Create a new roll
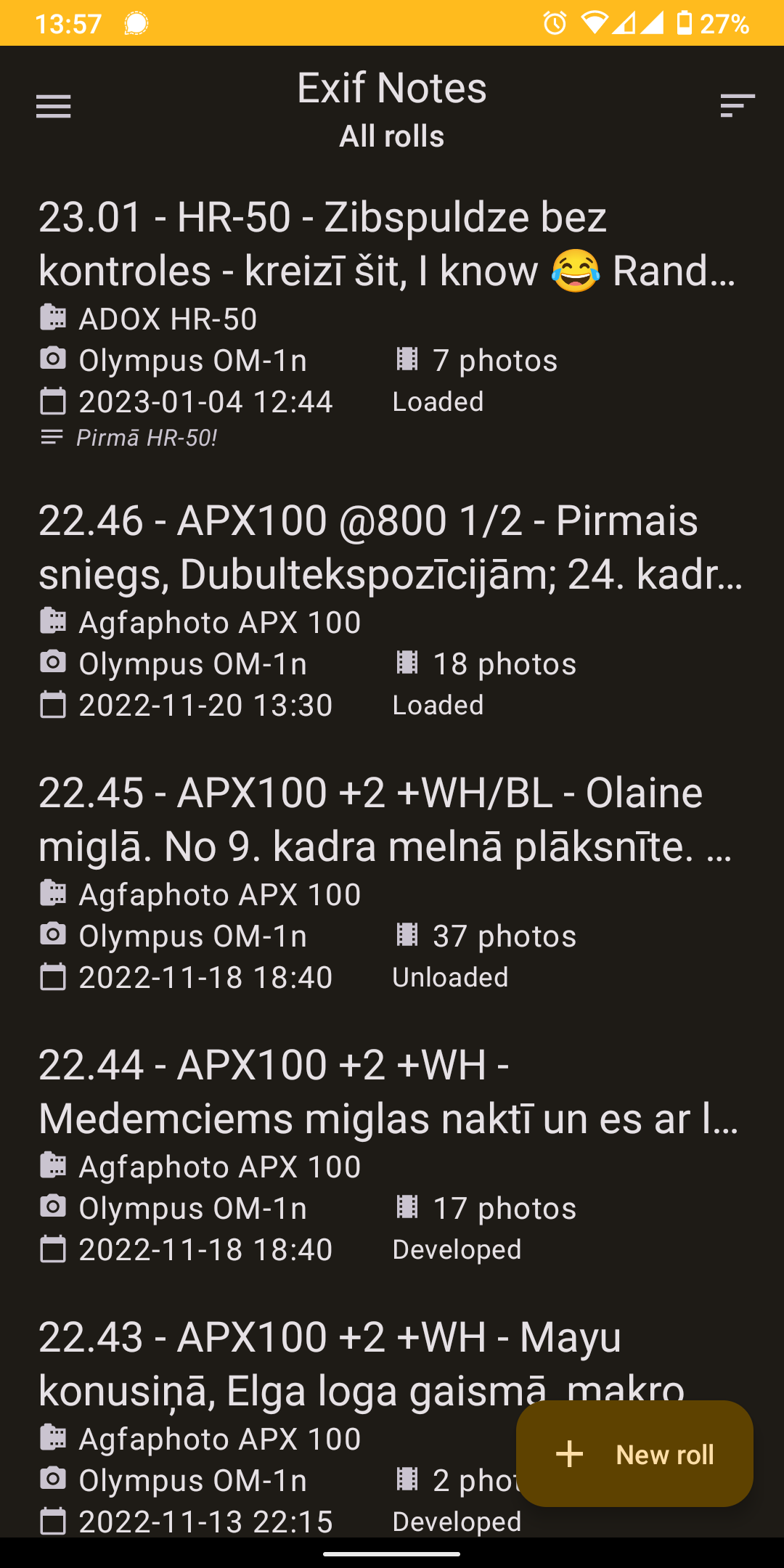This screenshot has width=784, height=1568. click(634, 1454)
